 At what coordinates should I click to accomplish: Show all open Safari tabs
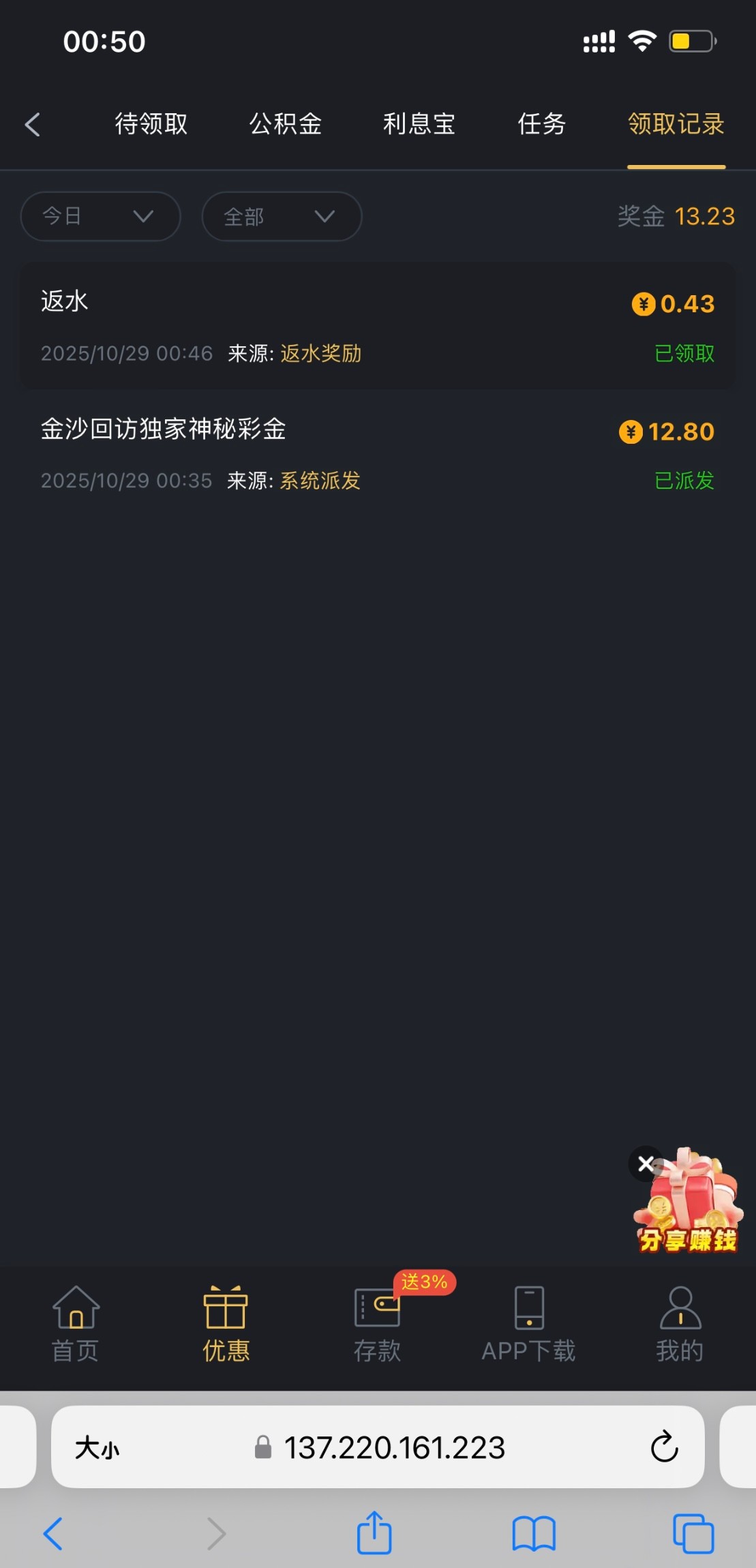(693, 1534)
